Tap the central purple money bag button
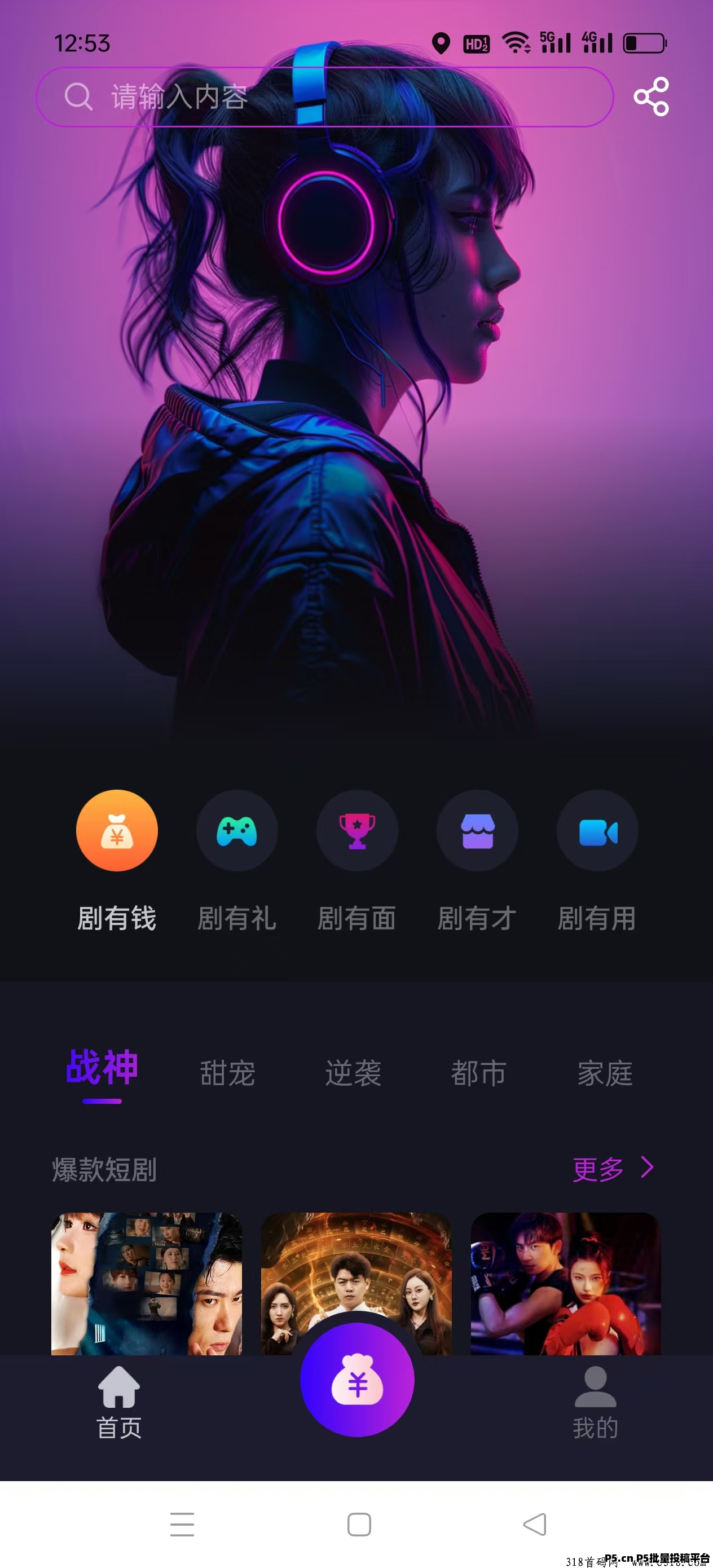Image resolution: width=713 pixels, height=1568 pixels. click(357, 1381)
